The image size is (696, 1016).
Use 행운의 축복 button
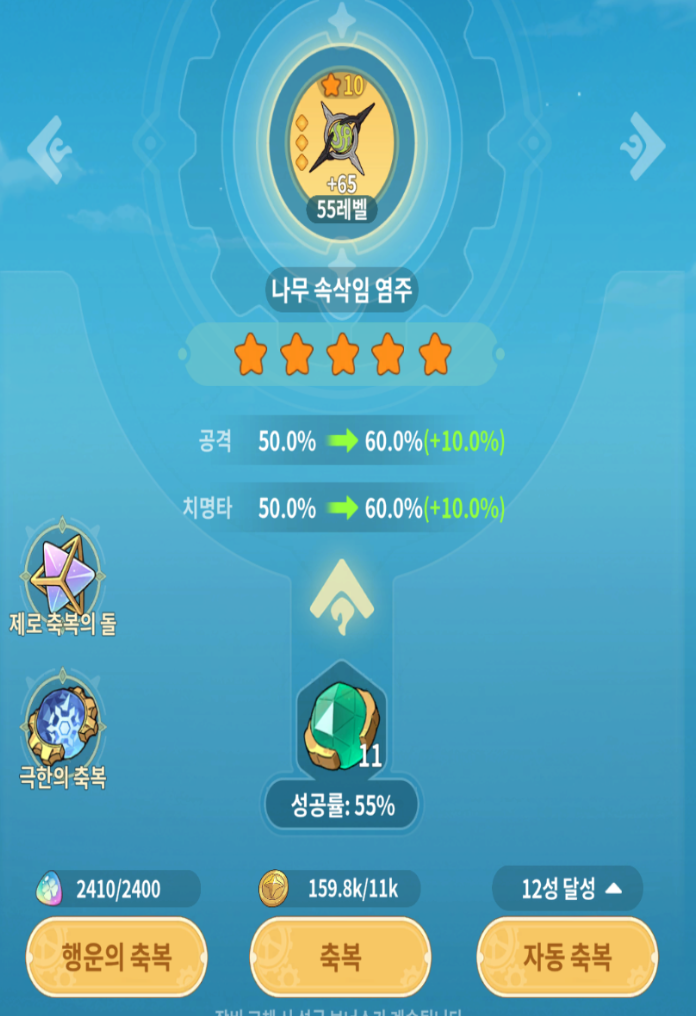tap(117, 956)
